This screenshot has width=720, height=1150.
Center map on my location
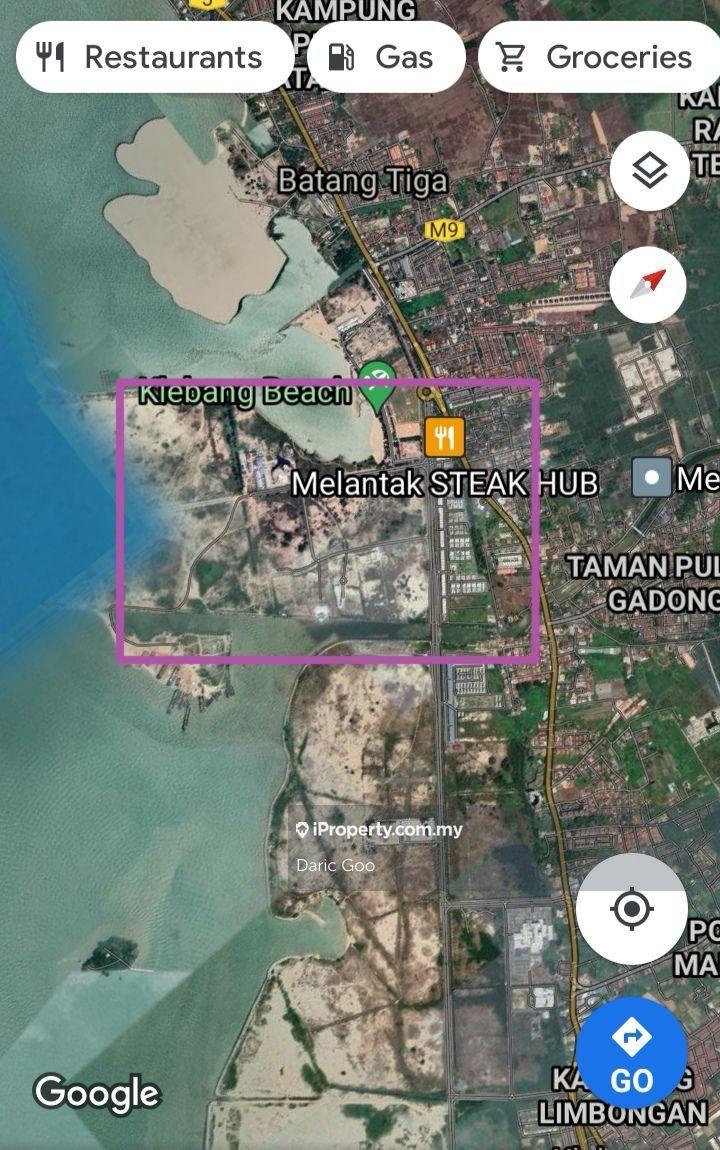[x=631, y=909]
